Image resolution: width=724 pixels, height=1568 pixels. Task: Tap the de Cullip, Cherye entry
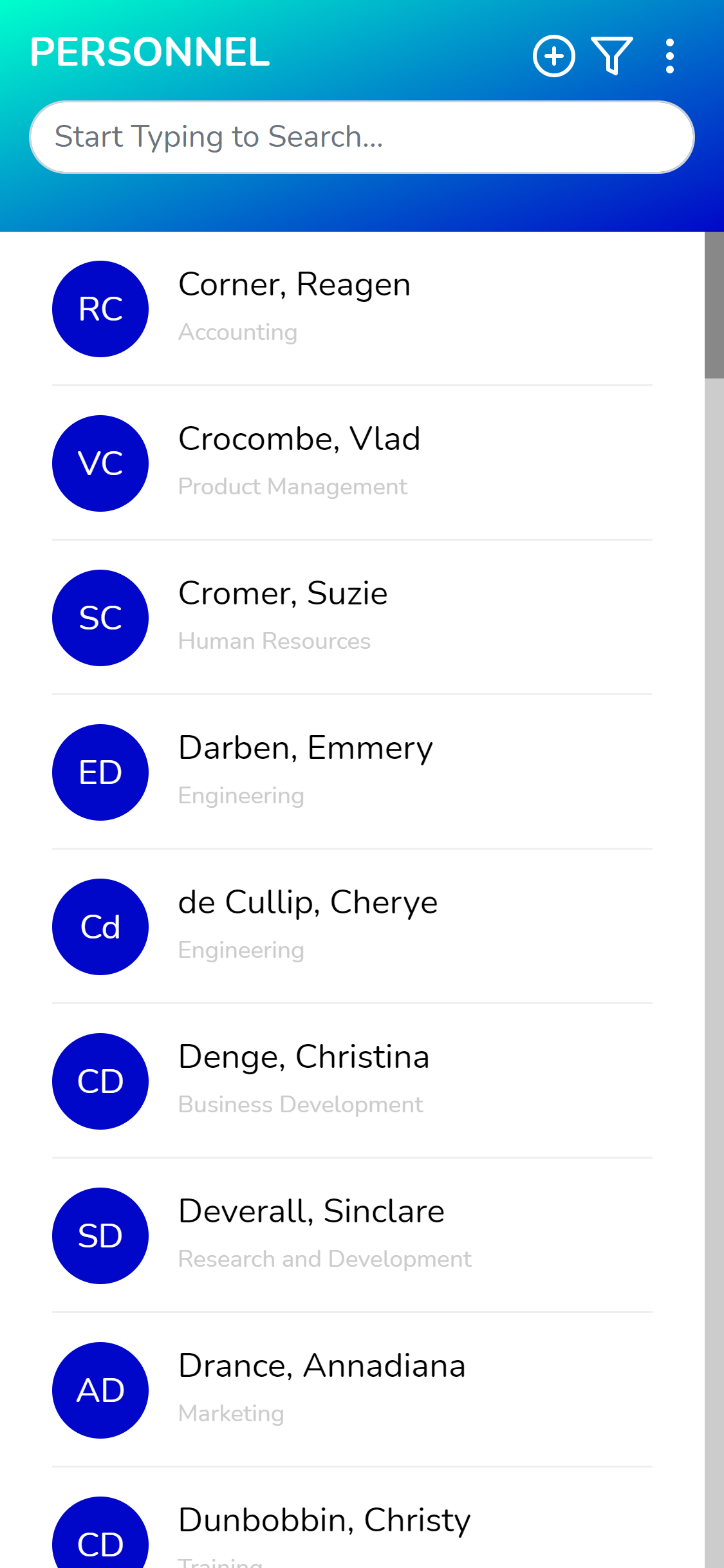tap(352, 927)
